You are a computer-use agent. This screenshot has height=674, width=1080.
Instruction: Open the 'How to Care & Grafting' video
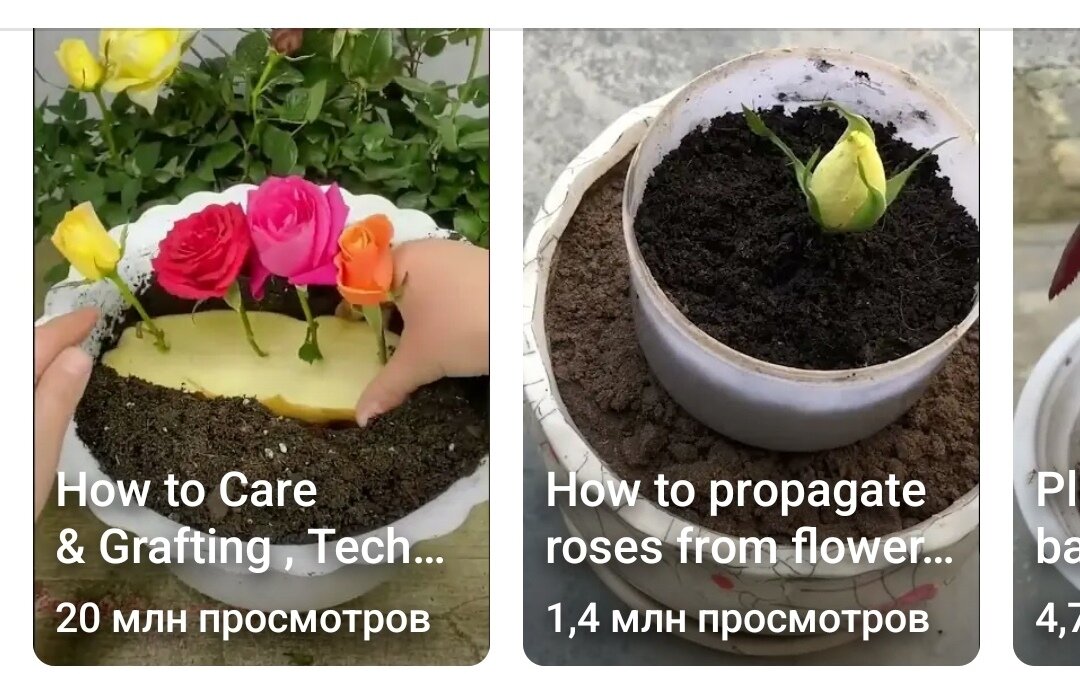pyautogui.click(x=261, y=346)
